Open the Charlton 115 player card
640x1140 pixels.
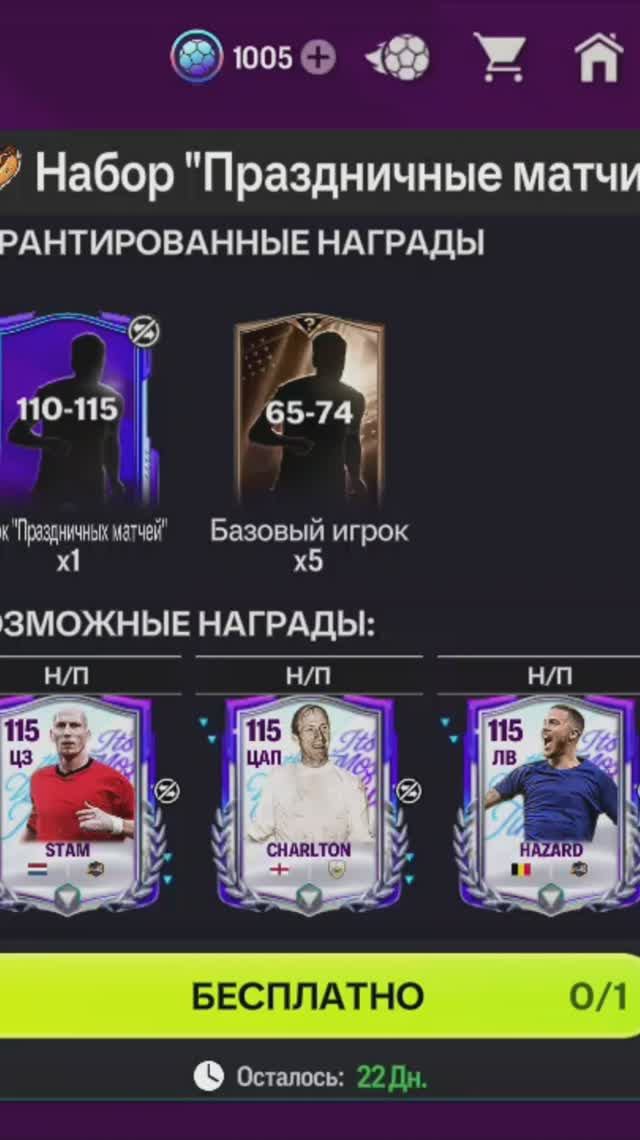pos(308,800)
